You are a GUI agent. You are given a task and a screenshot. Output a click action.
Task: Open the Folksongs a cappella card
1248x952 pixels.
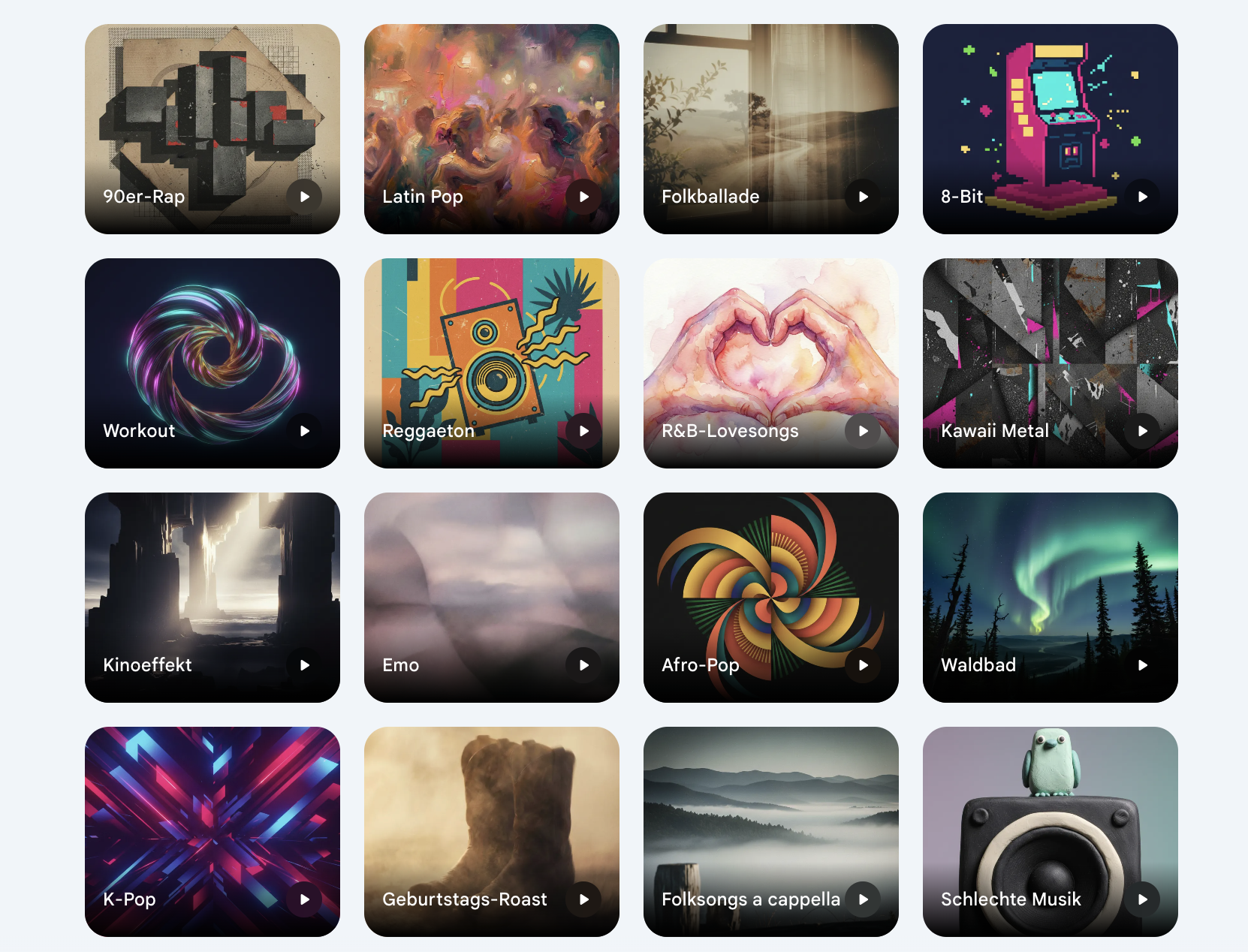(771, 832)
